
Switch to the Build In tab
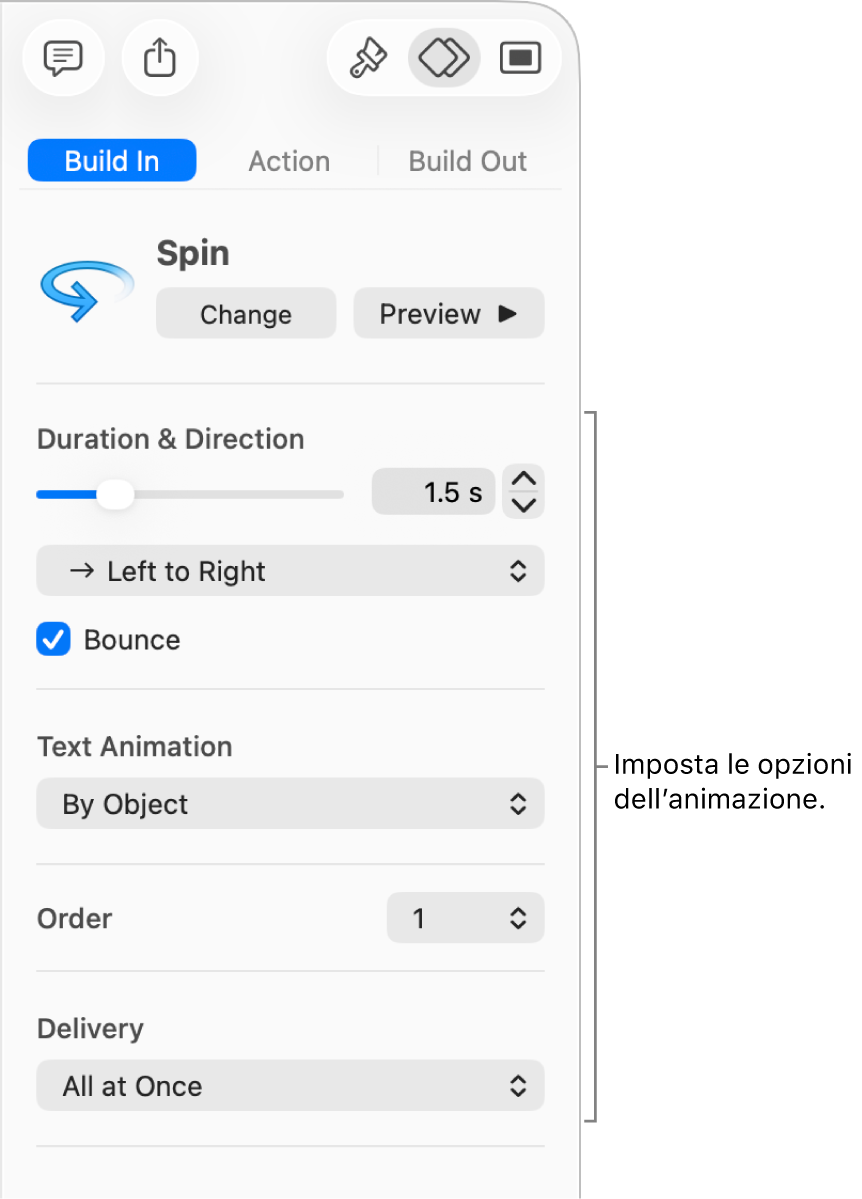112,161
